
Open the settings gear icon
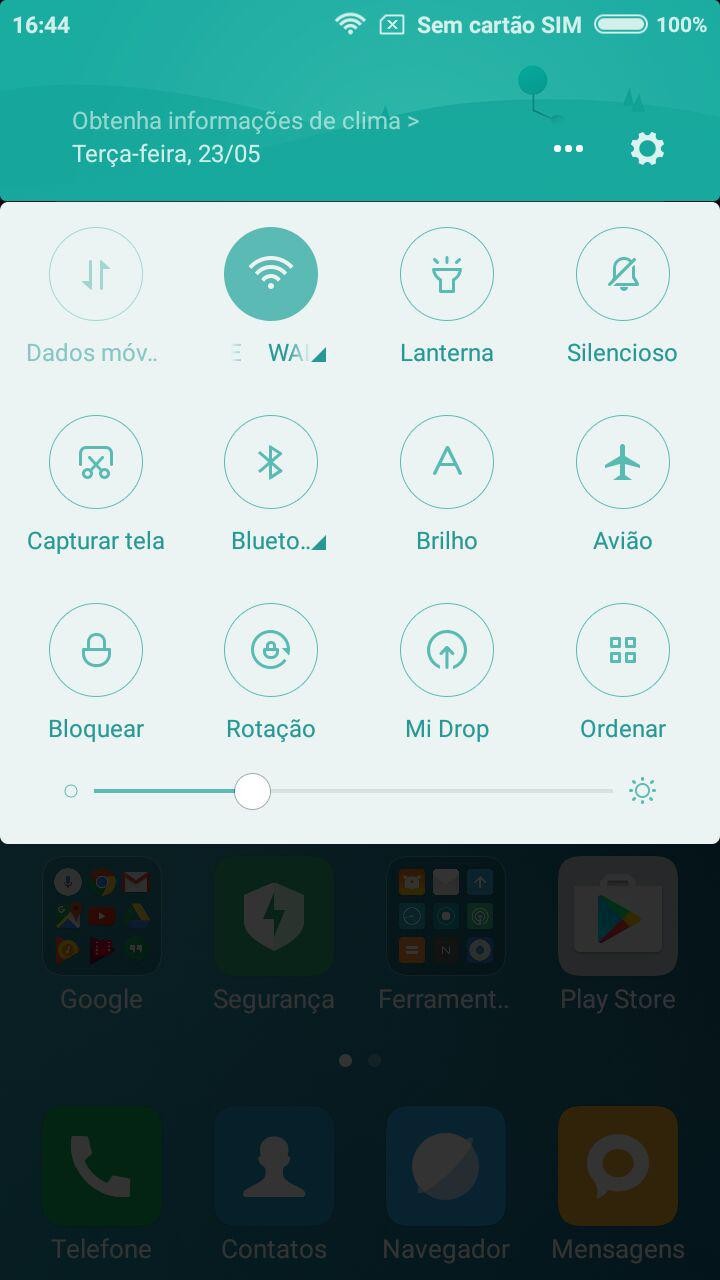pyautogui.click(x=647, y=149)
